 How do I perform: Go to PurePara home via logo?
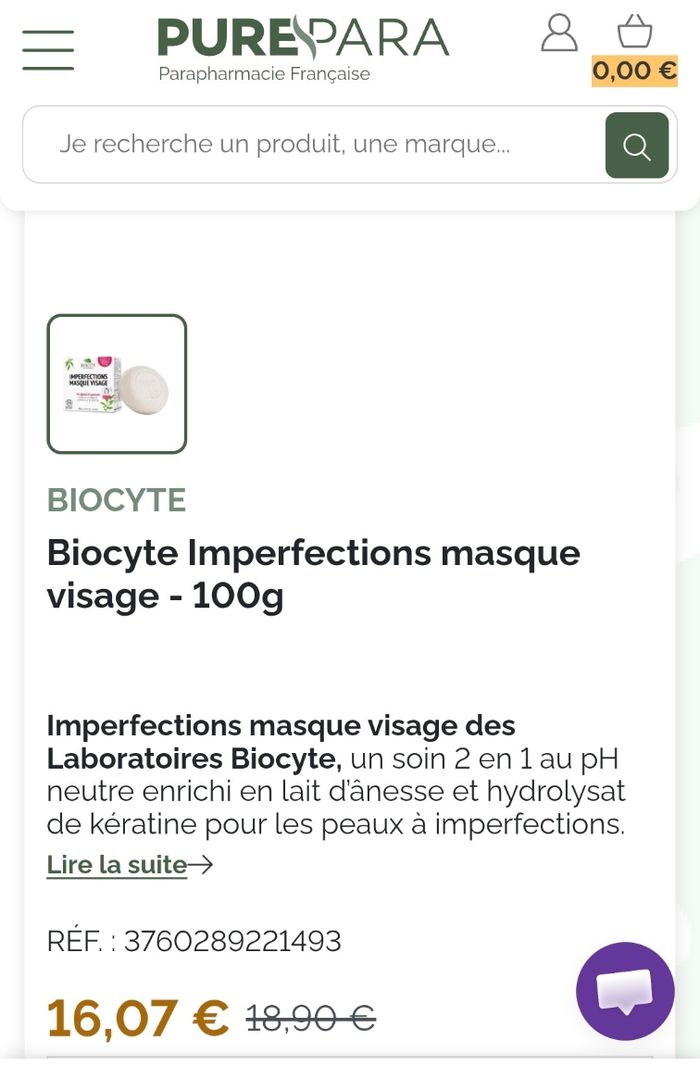(303, 48)
